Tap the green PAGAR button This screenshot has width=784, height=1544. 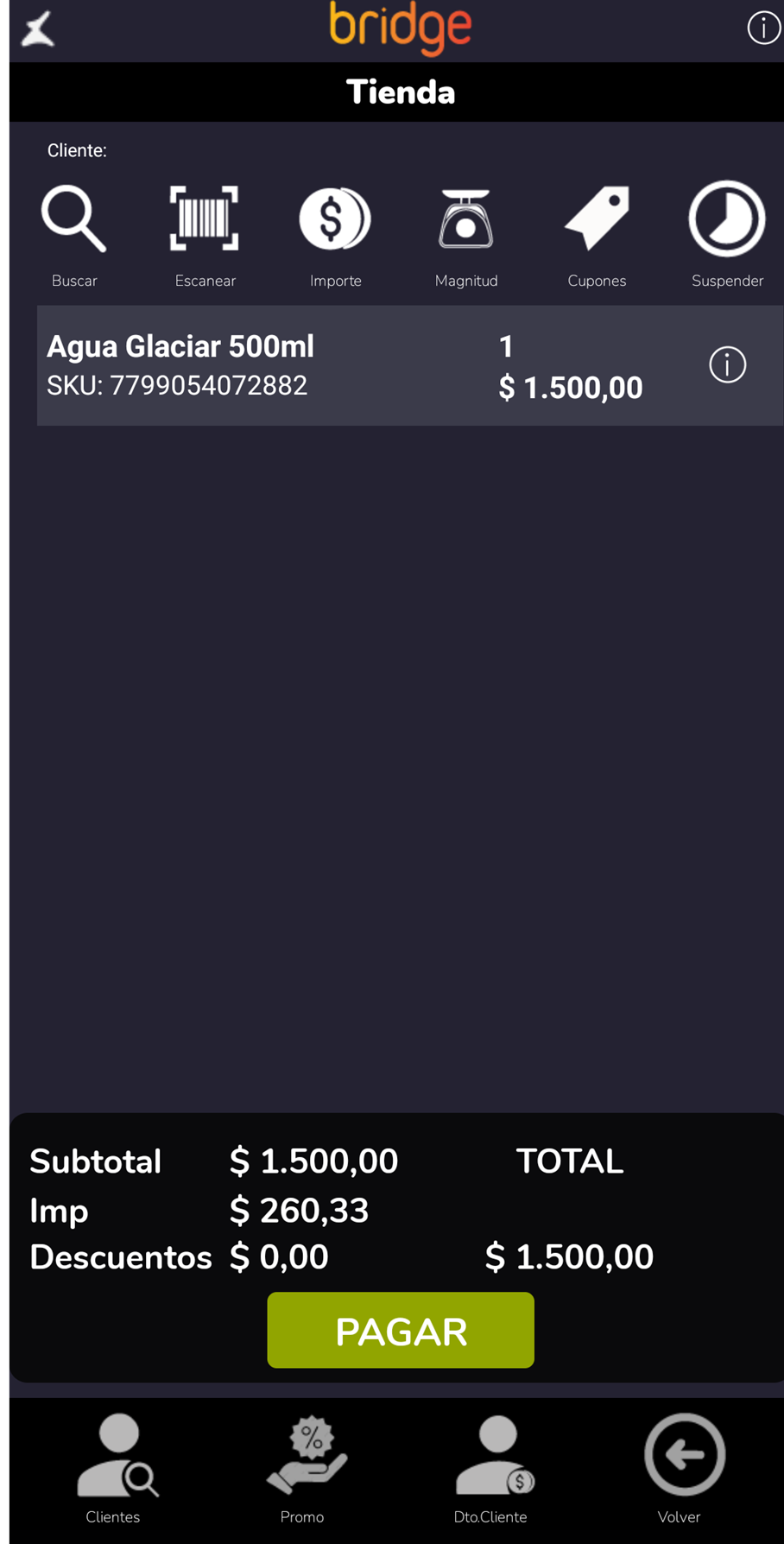pyautogui.click(x=401, y=1330)
